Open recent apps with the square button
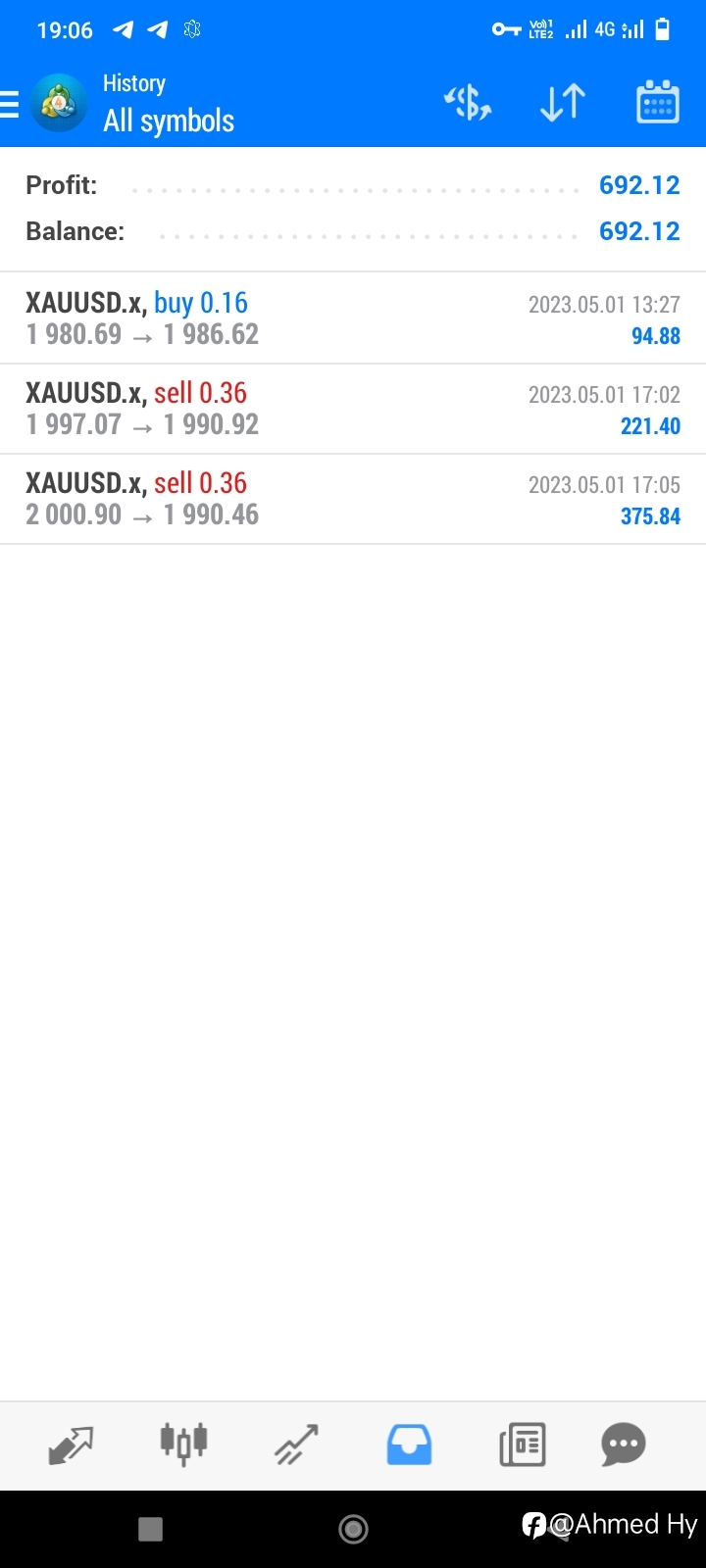This screenshot has width=706, height=1568. [150, 1529]
